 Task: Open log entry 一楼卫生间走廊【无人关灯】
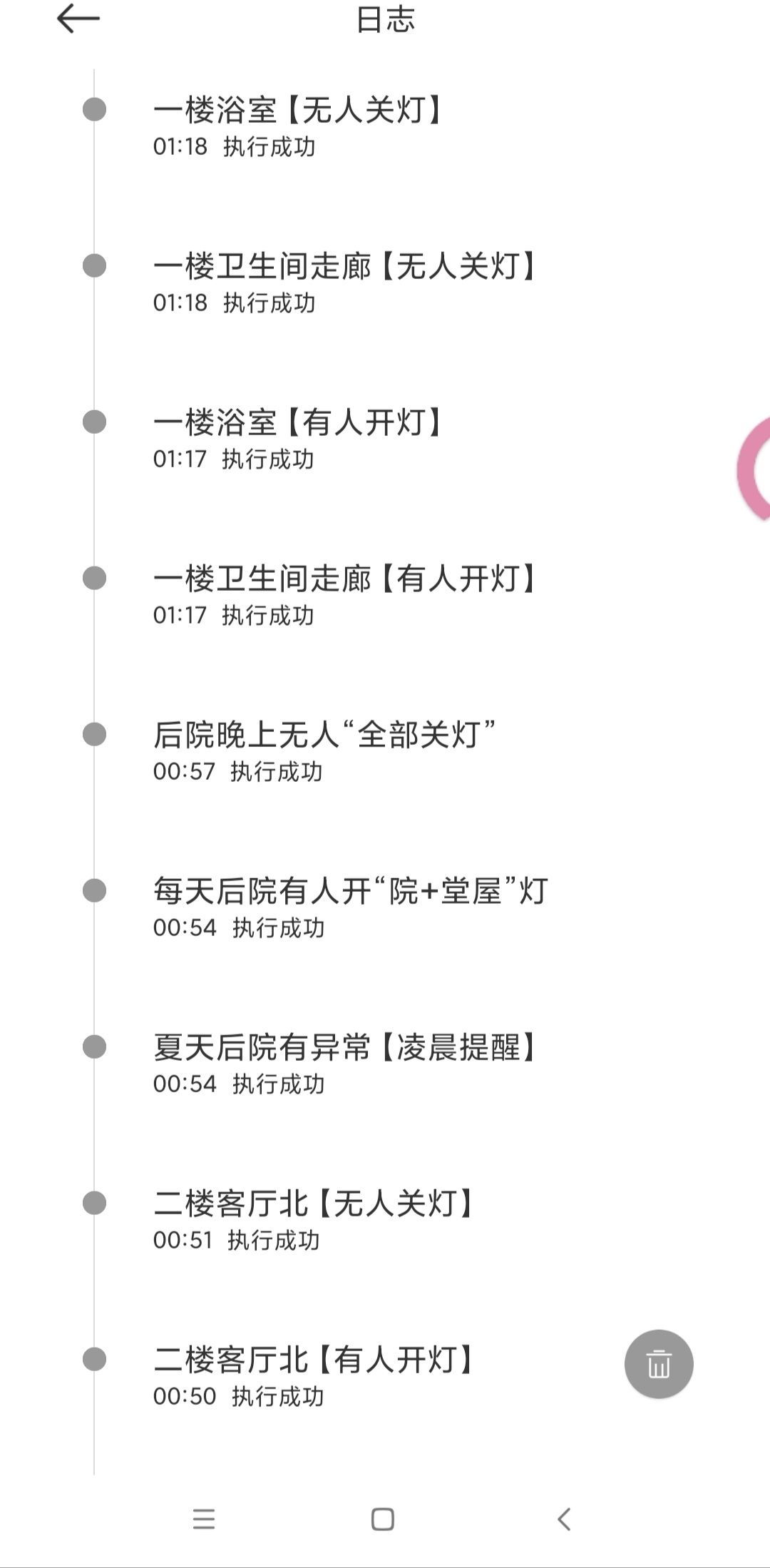[x=385, y=282]
